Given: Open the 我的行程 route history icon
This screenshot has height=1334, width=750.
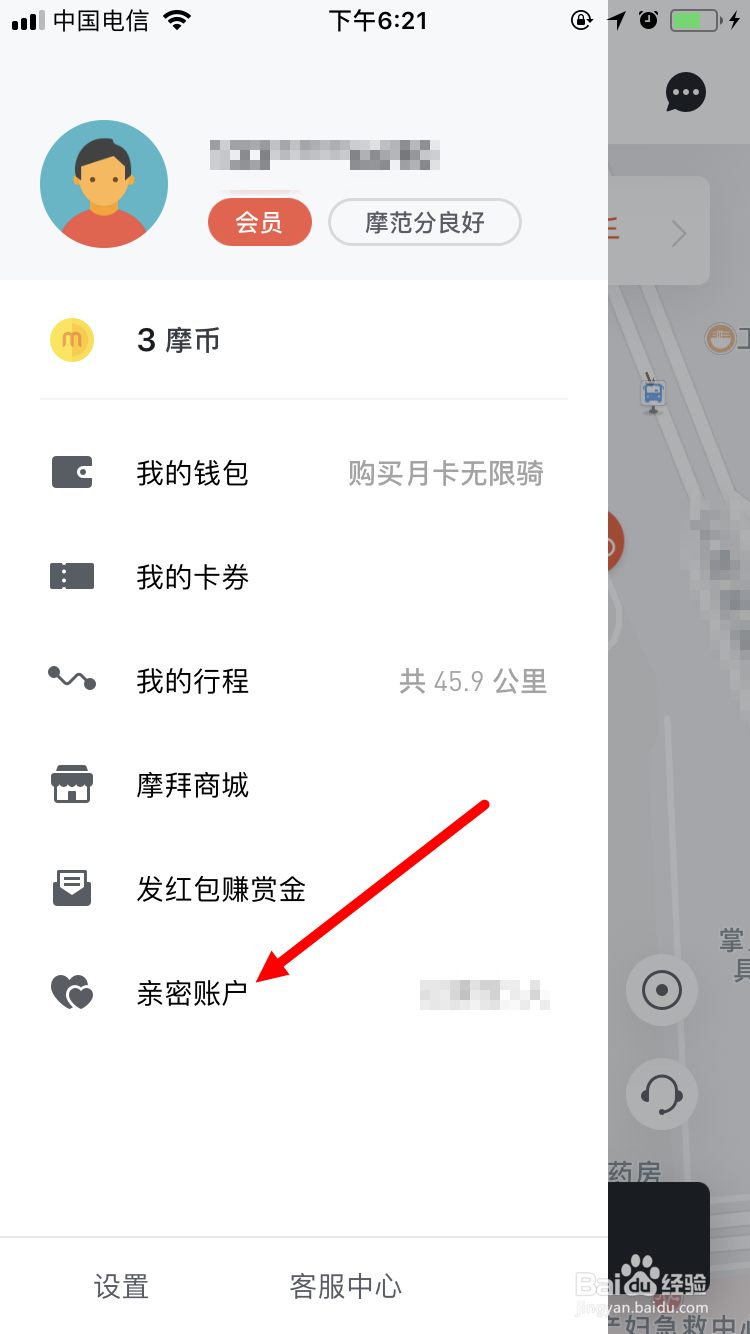Looking at the screenshot, I should point(71,680).
